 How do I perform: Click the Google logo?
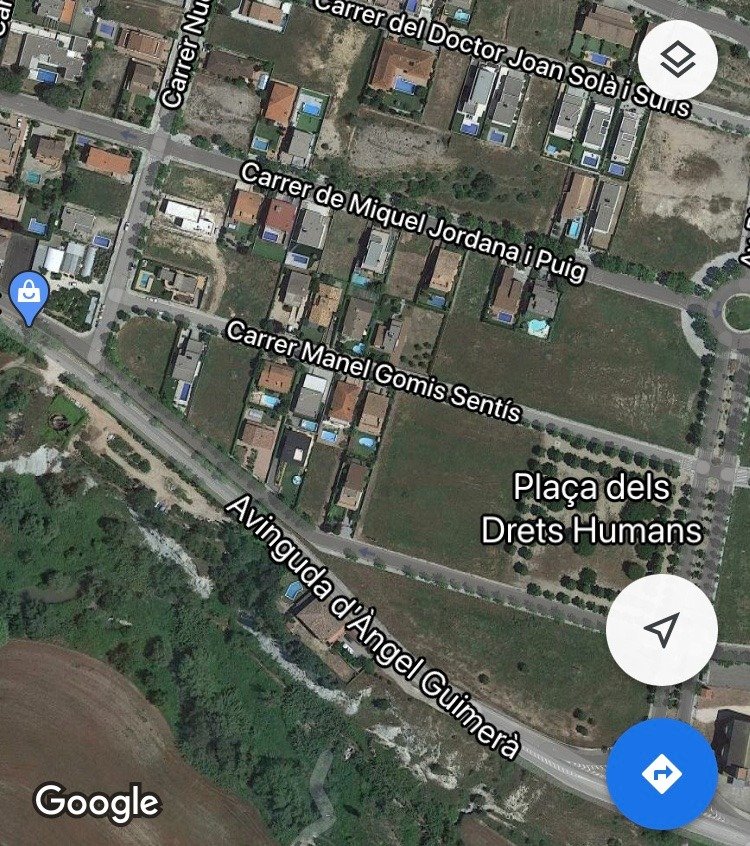click(x=95, y=800)
